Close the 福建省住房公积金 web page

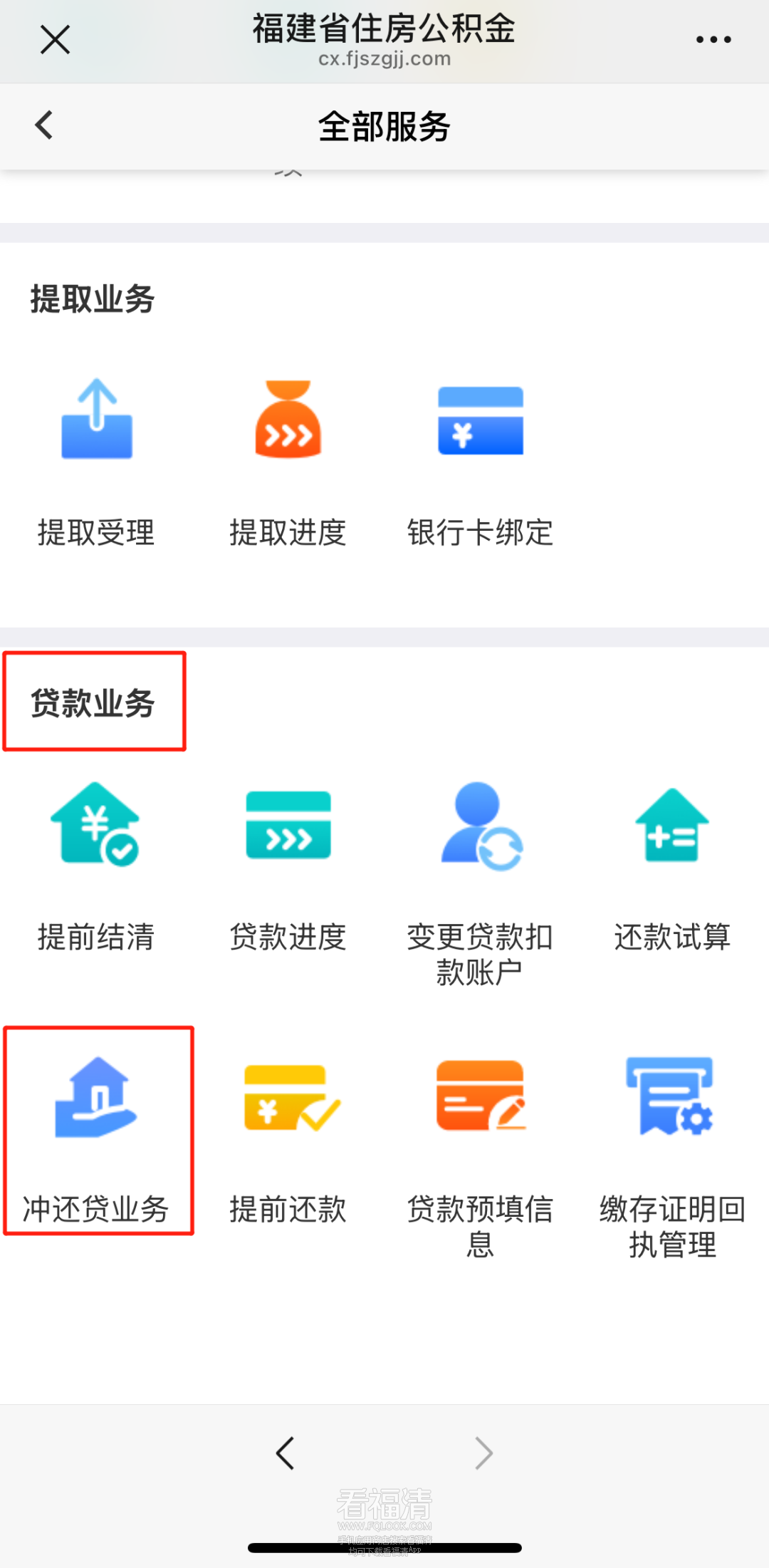pyautogui.click(x=55, y=40)
